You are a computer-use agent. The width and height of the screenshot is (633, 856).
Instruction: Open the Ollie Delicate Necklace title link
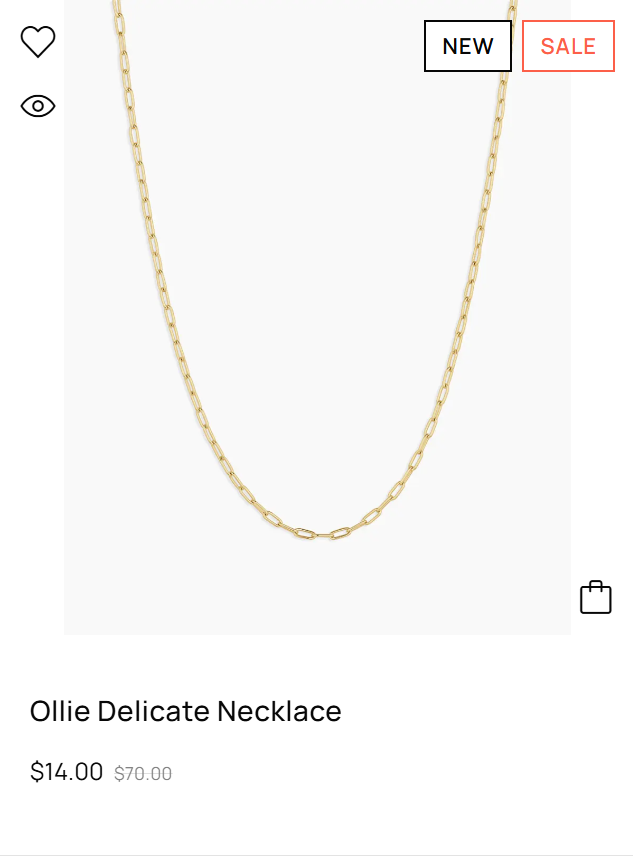point(186,711)
